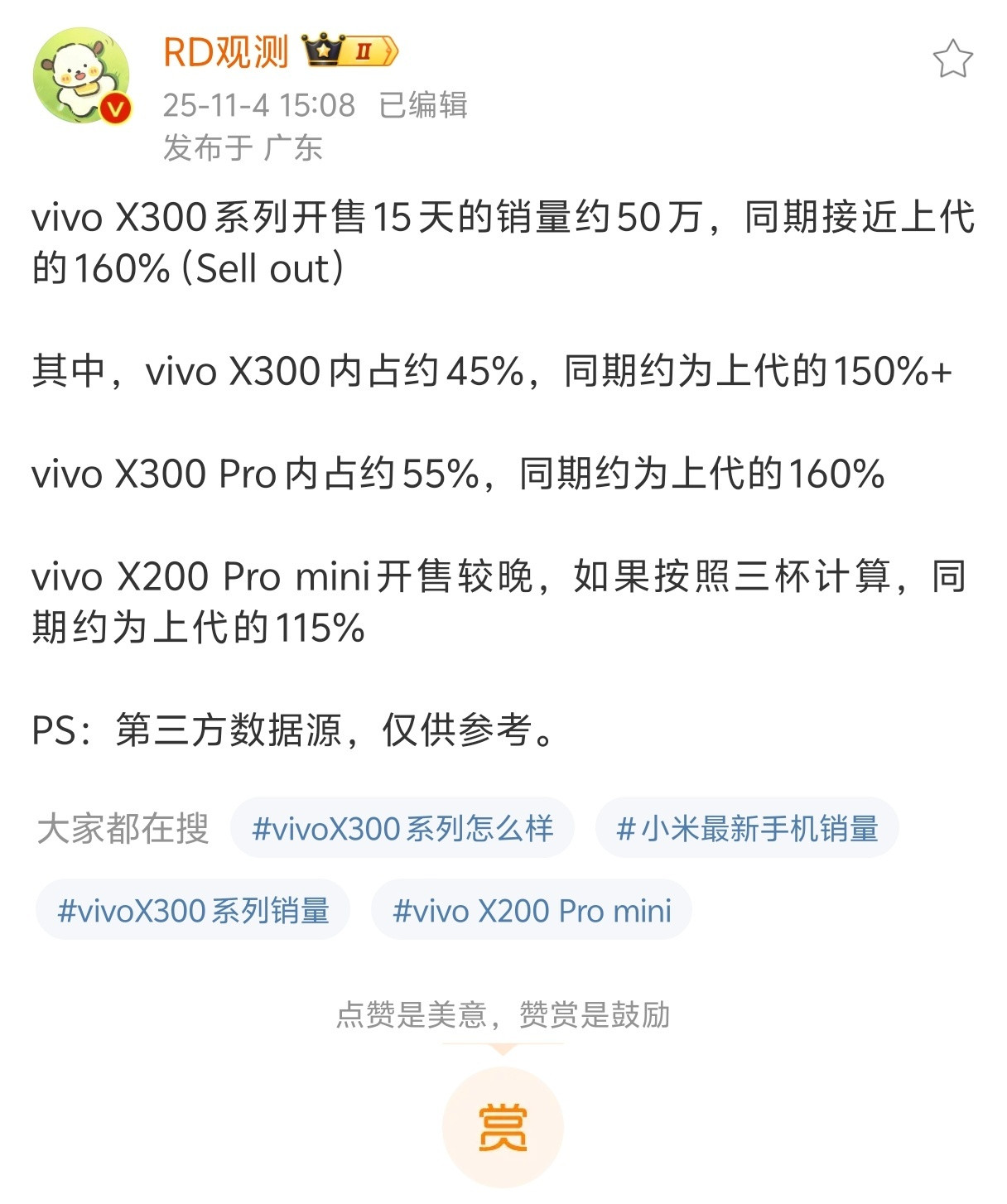
Task: Open the crown VIP membership badge
Action: click(322, 50)
